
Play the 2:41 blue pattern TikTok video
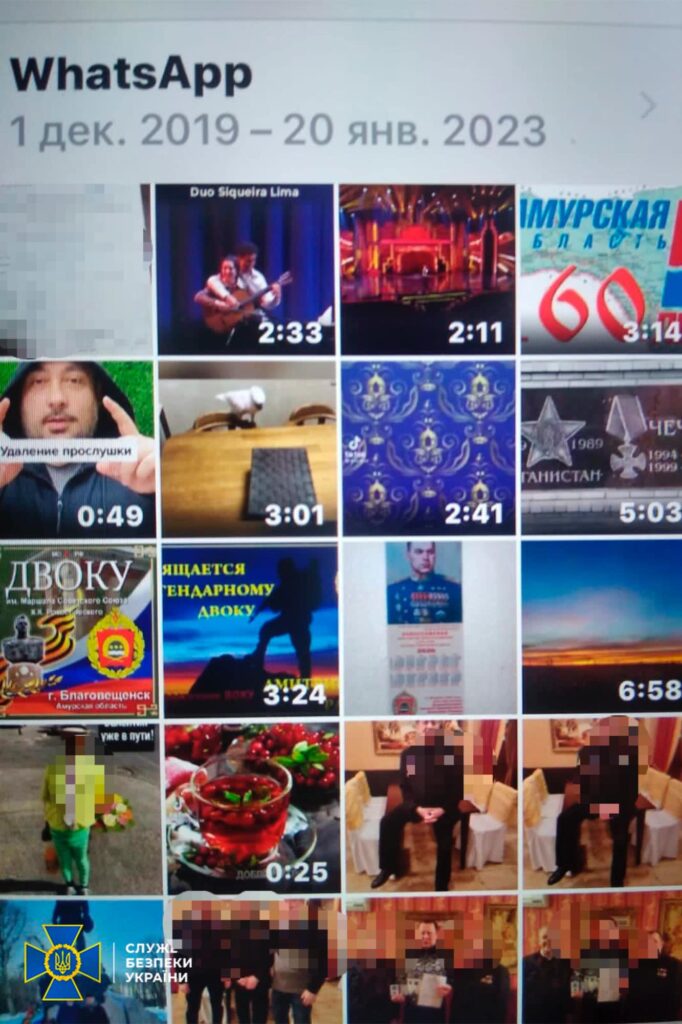(x=428, y=448)
